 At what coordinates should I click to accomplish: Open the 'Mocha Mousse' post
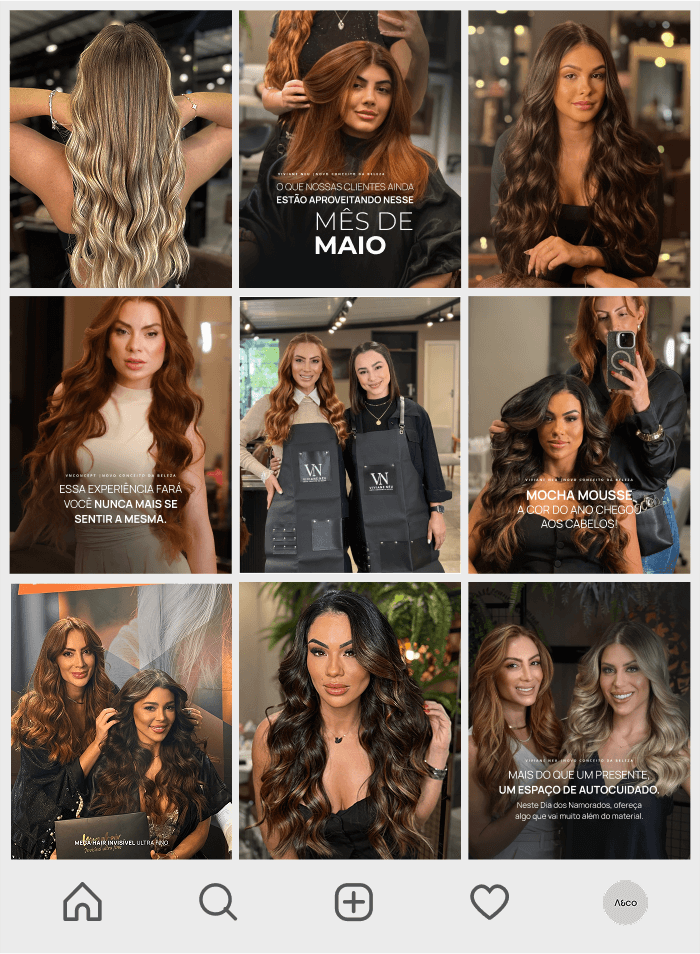(x=579, y=435)
